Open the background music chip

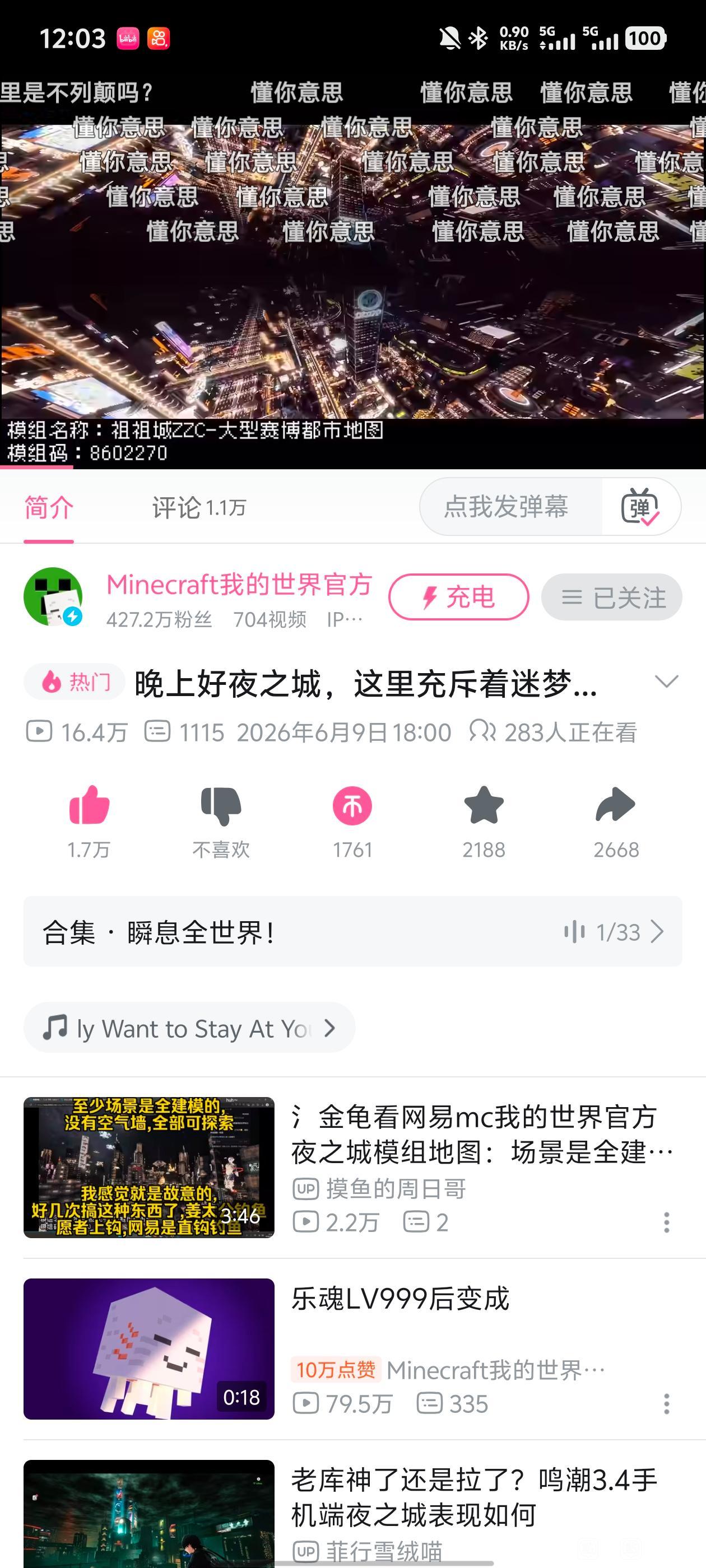[189, 1028]
